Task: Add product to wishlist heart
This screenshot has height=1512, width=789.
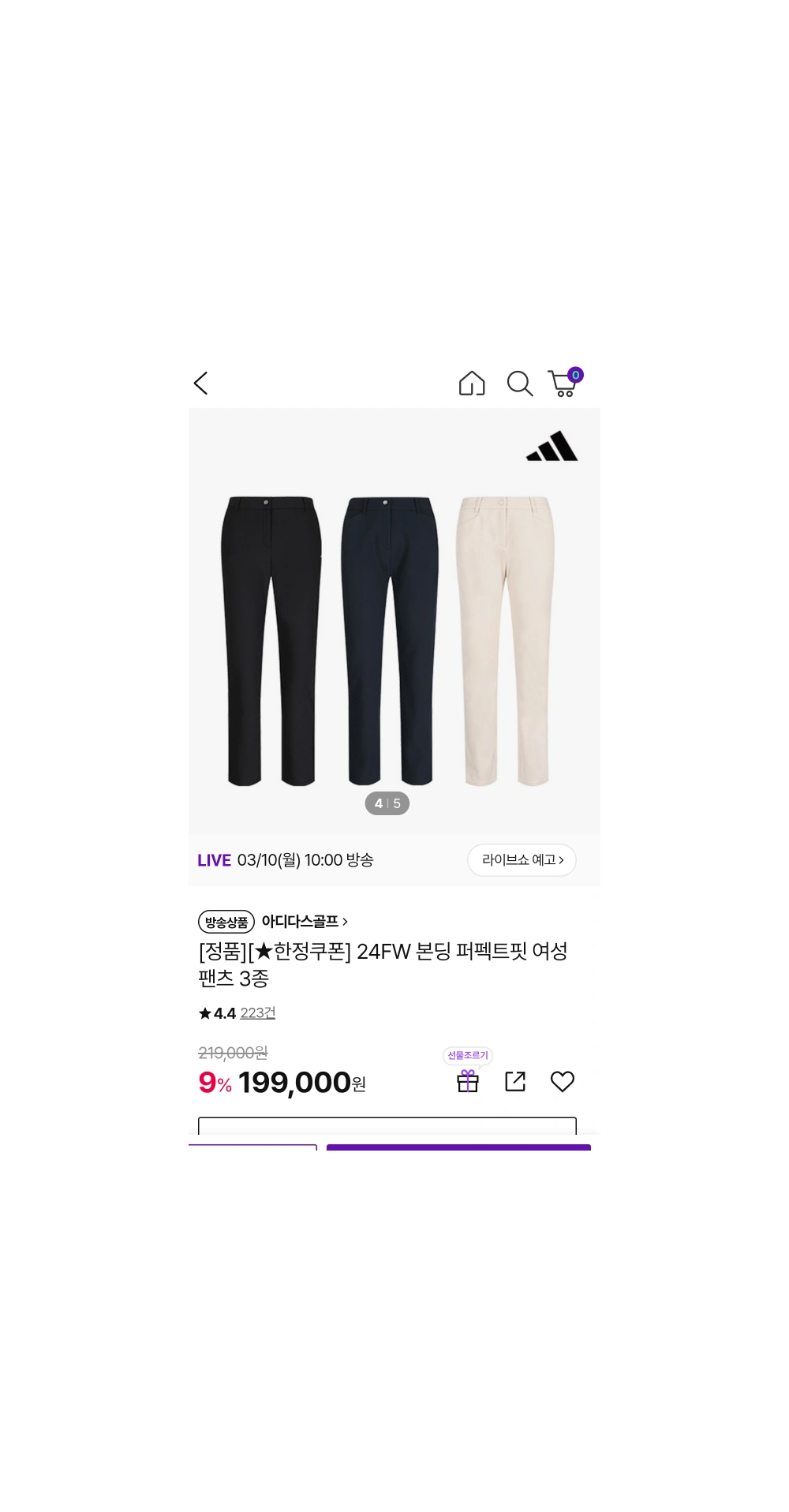Action: 563,1081
